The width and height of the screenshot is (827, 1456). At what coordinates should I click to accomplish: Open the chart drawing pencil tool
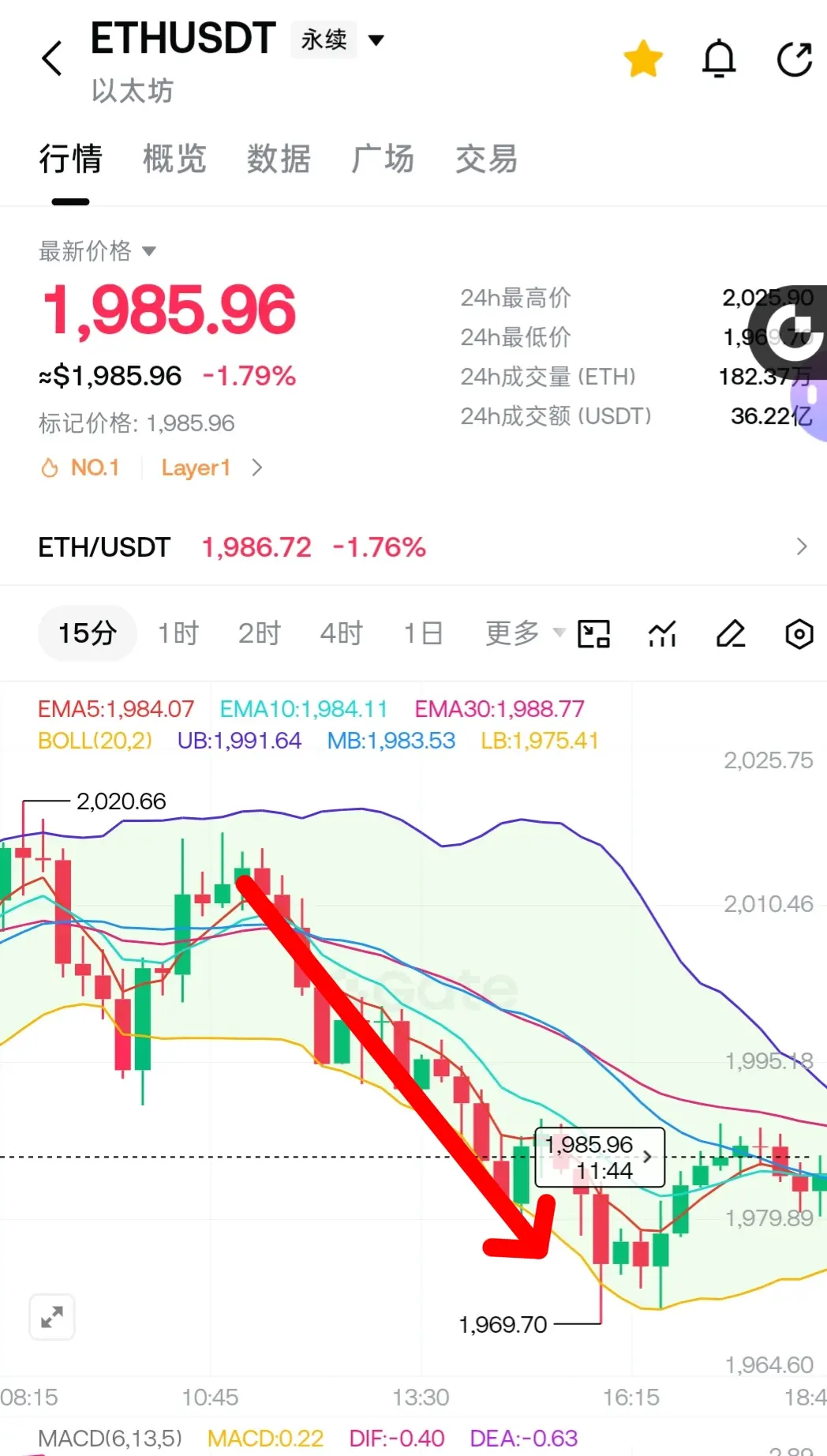(x=731, y=633)
